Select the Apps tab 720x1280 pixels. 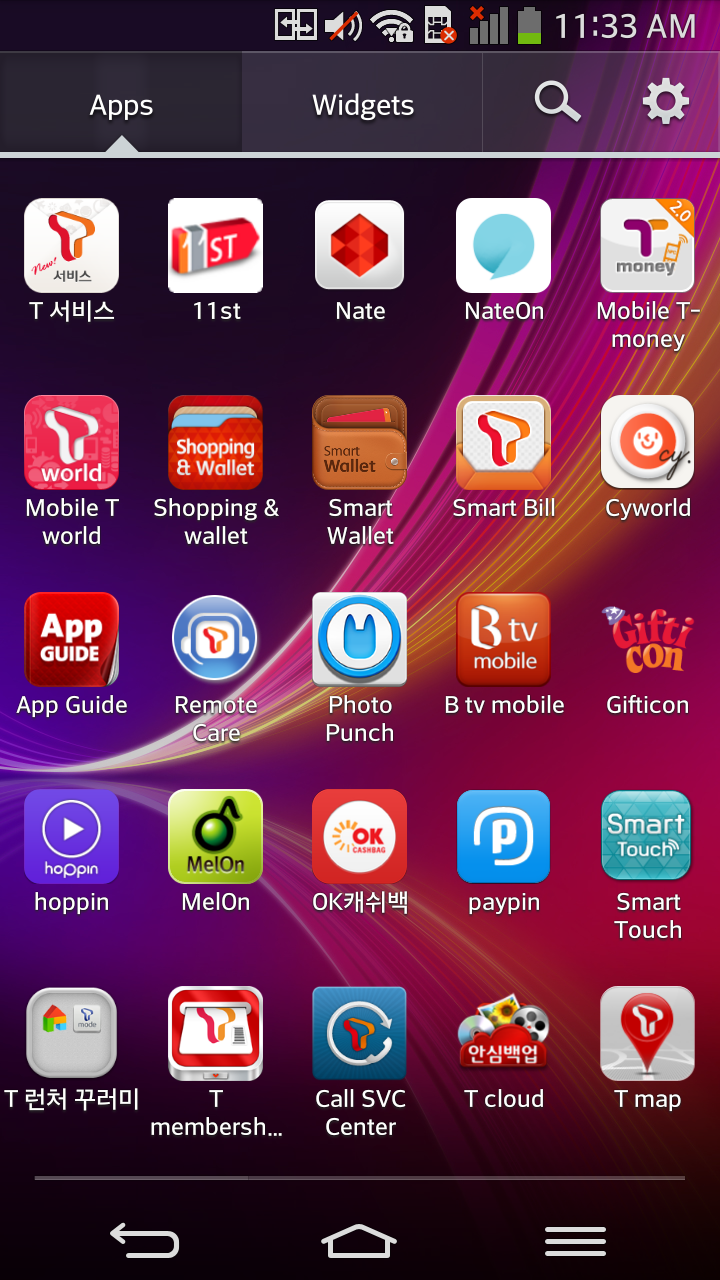coord(120,104)
